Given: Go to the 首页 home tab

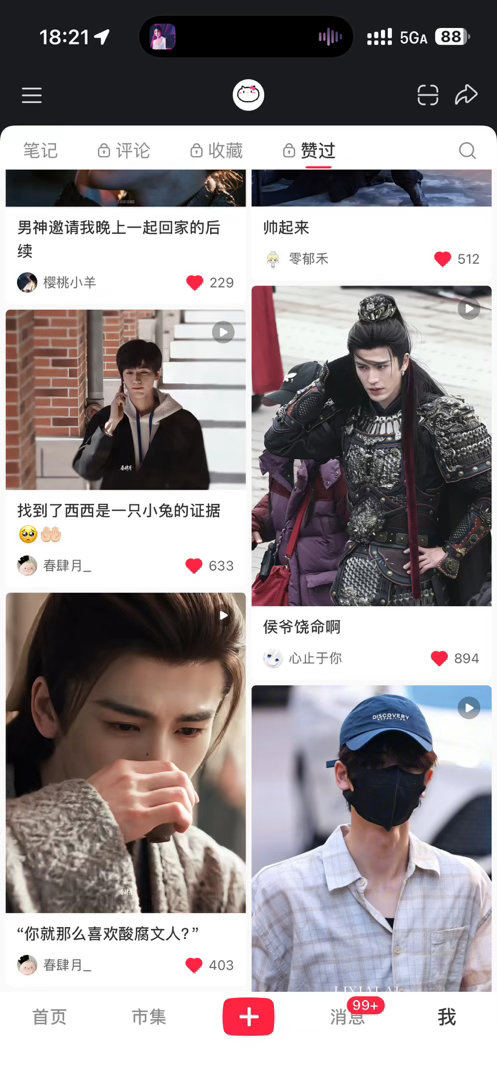Looking at the screenshot, I should (x=50, y=1017).
